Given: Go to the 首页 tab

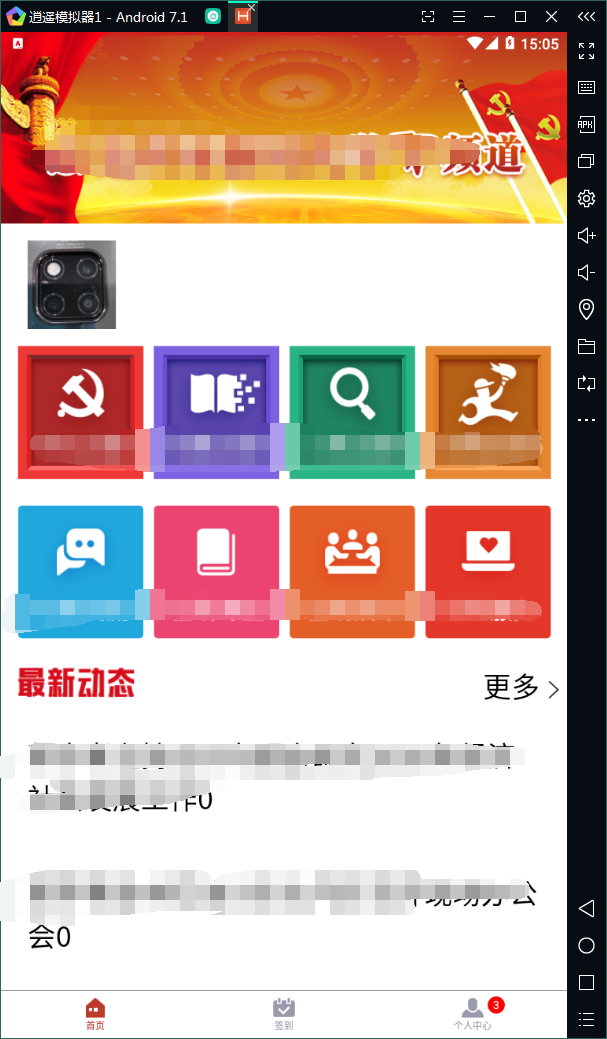Looking at the screenshot, I should click(x=95, y=1014).
